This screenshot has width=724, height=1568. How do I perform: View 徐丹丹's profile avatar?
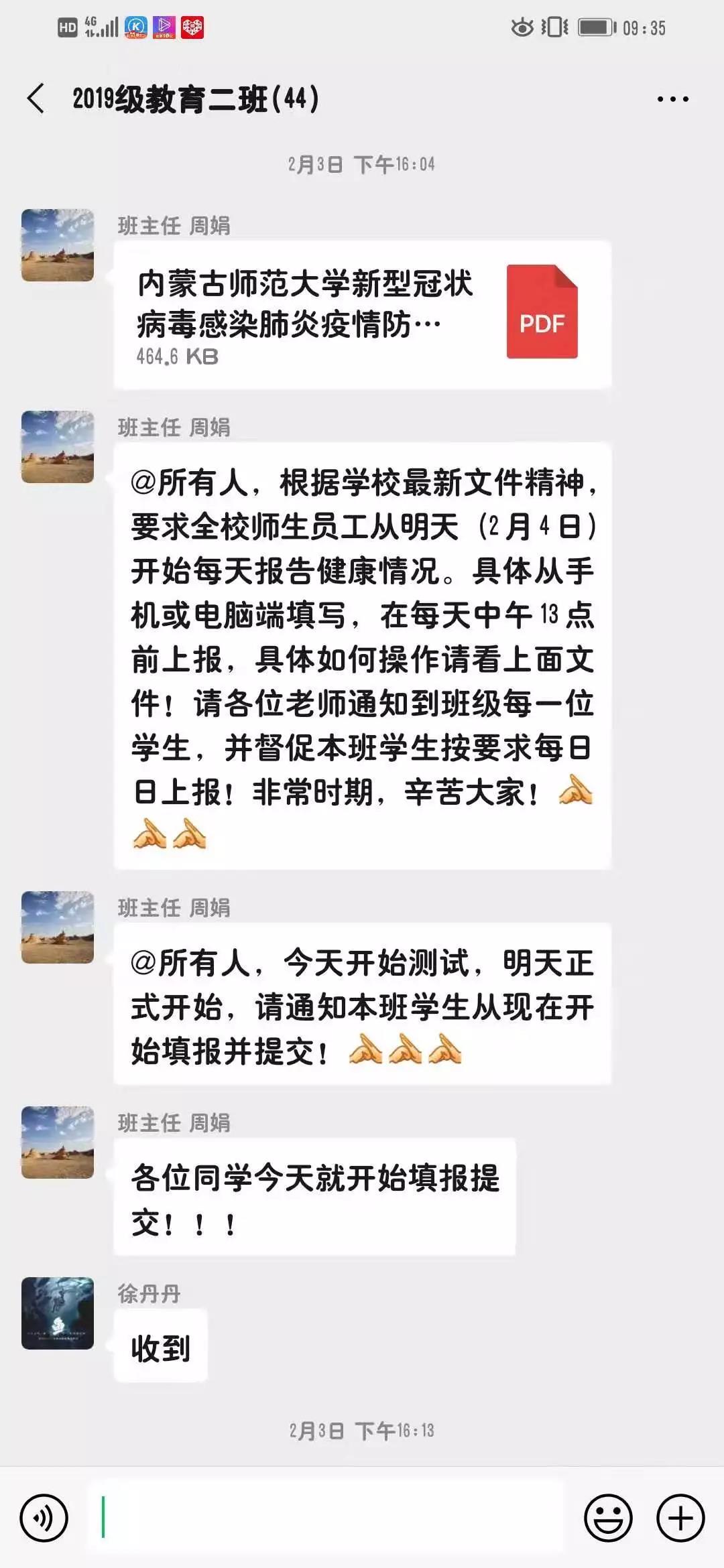tap(58, 1313)
